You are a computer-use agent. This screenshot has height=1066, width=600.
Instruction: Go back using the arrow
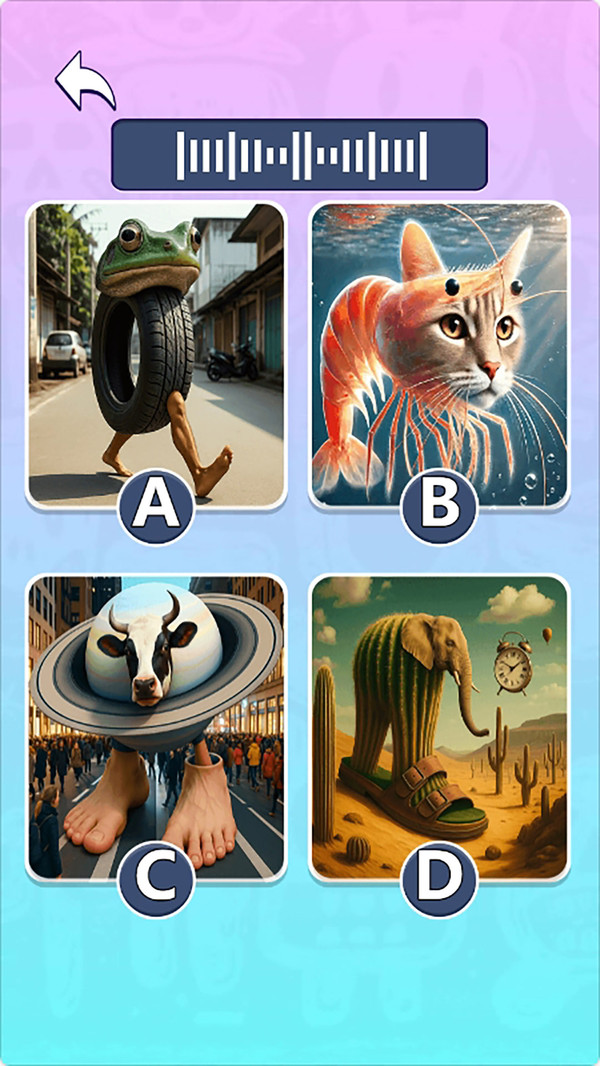[84, 82]
